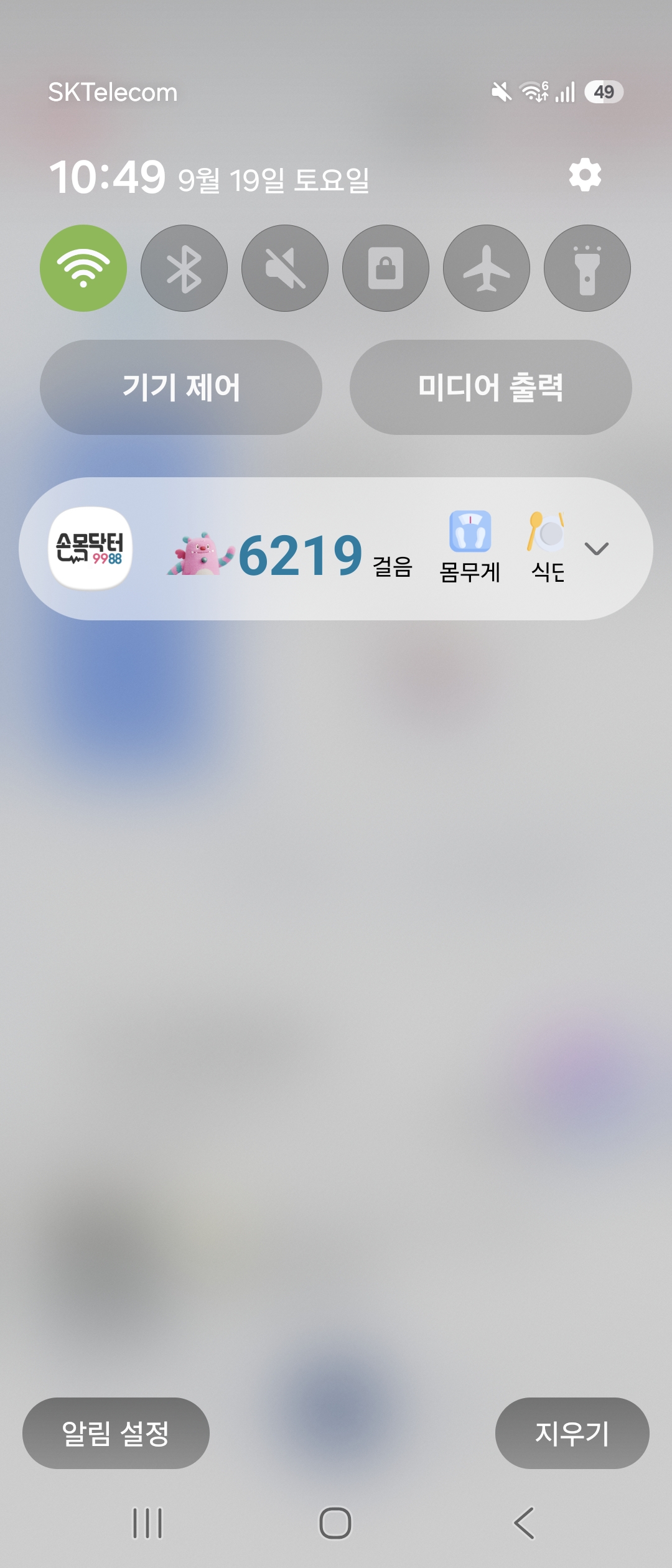Open 알림 설정 notification settings
Image resolution: width=672 pixels, height=1568 pixels.
[x=116, y=1433]
